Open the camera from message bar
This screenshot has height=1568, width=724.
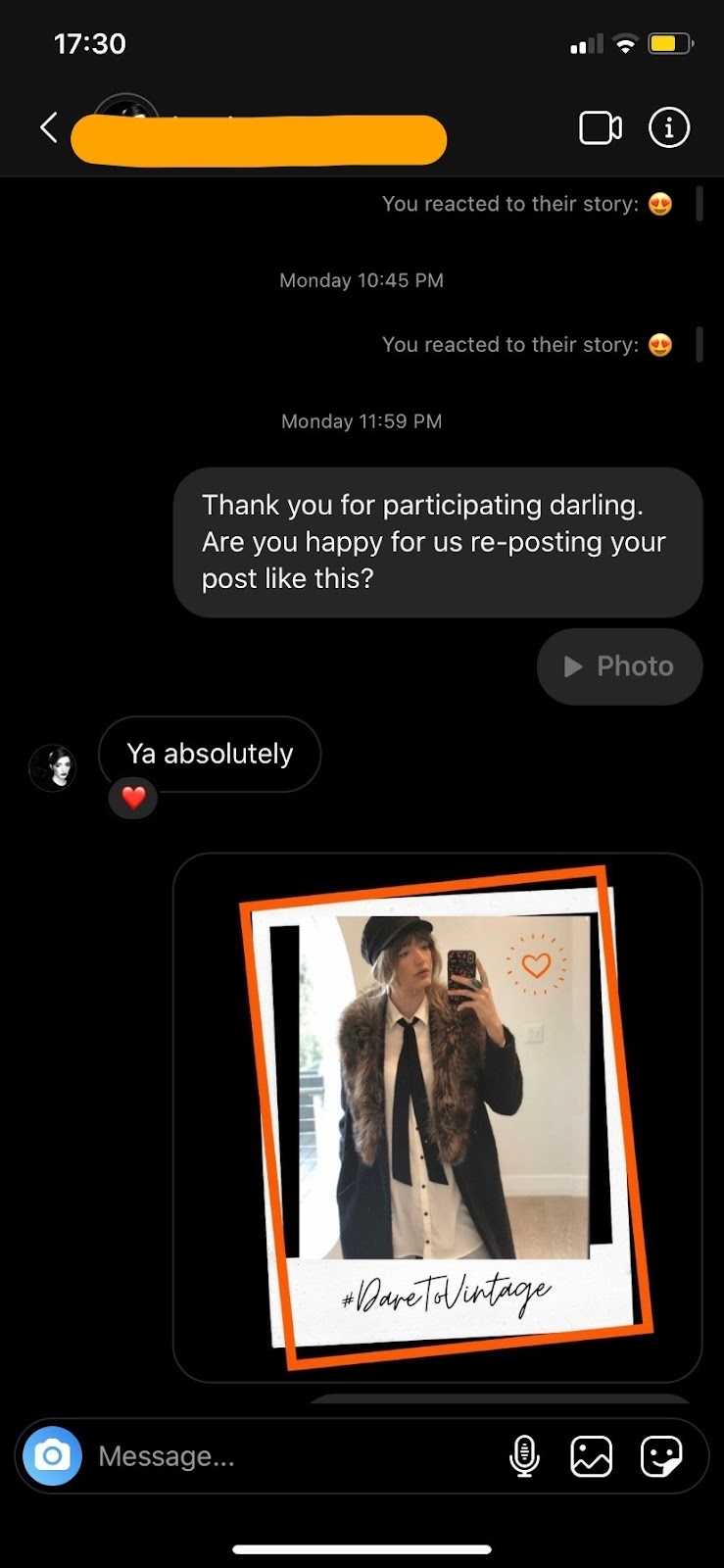[52, 1456]
